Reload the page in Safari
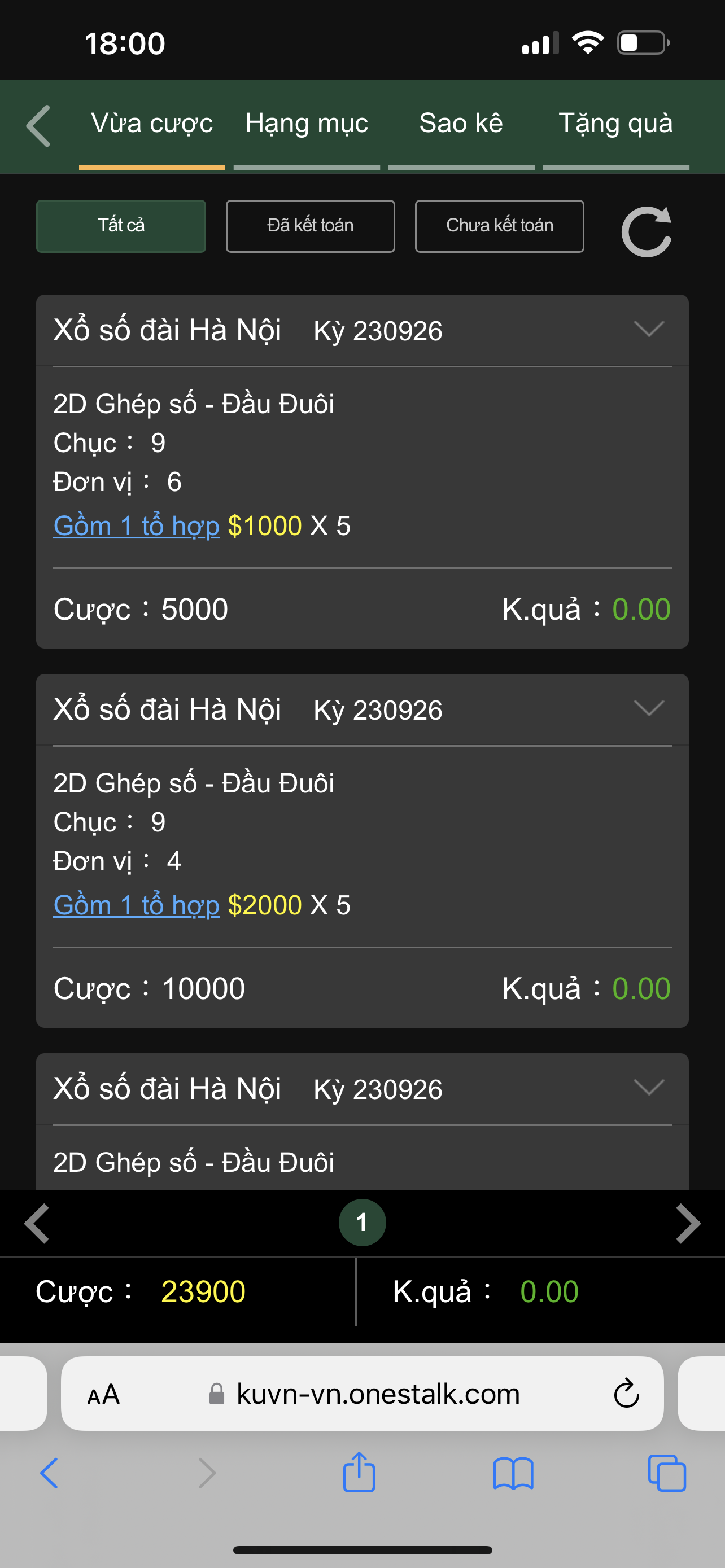 pos(626,1394)
